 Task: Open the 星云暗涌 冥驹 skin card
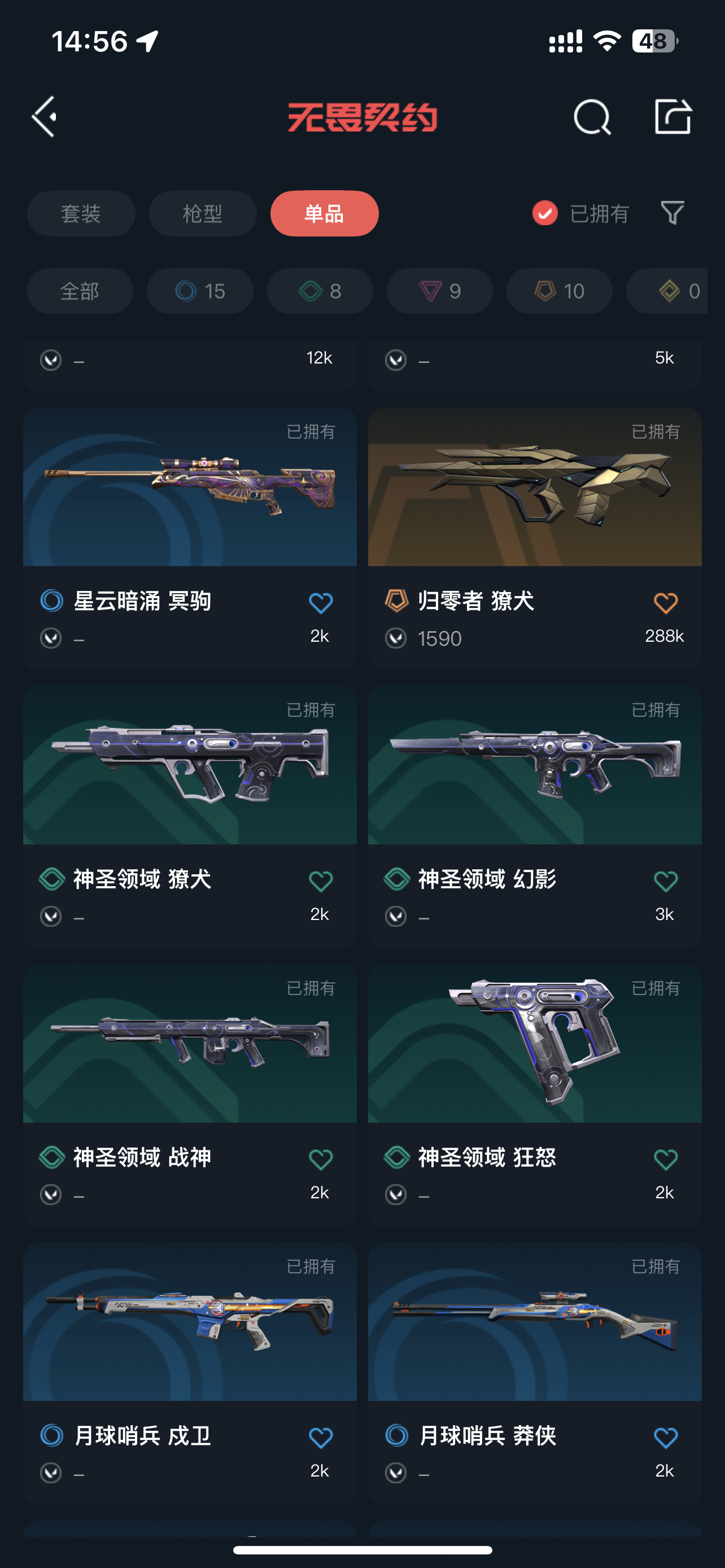(189, 488)
